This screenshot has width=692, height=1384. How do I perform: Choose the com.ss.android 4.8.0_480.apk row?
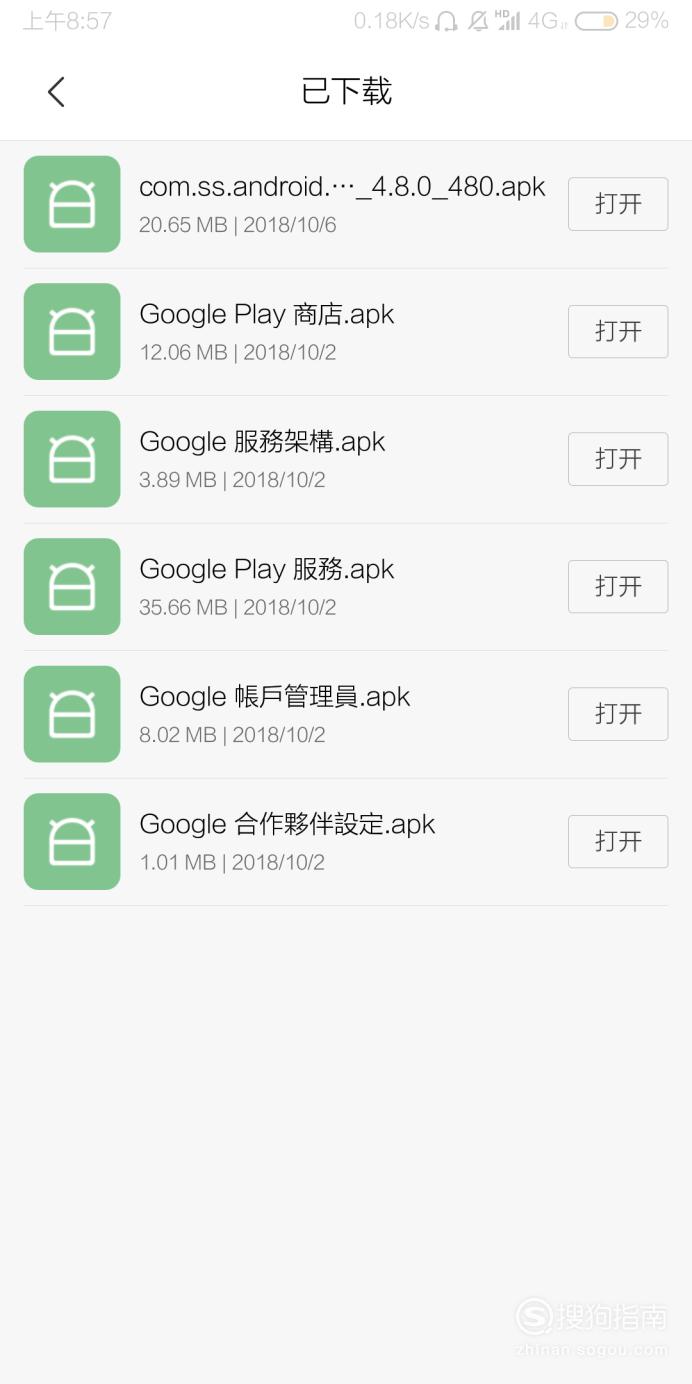[346, 204]
